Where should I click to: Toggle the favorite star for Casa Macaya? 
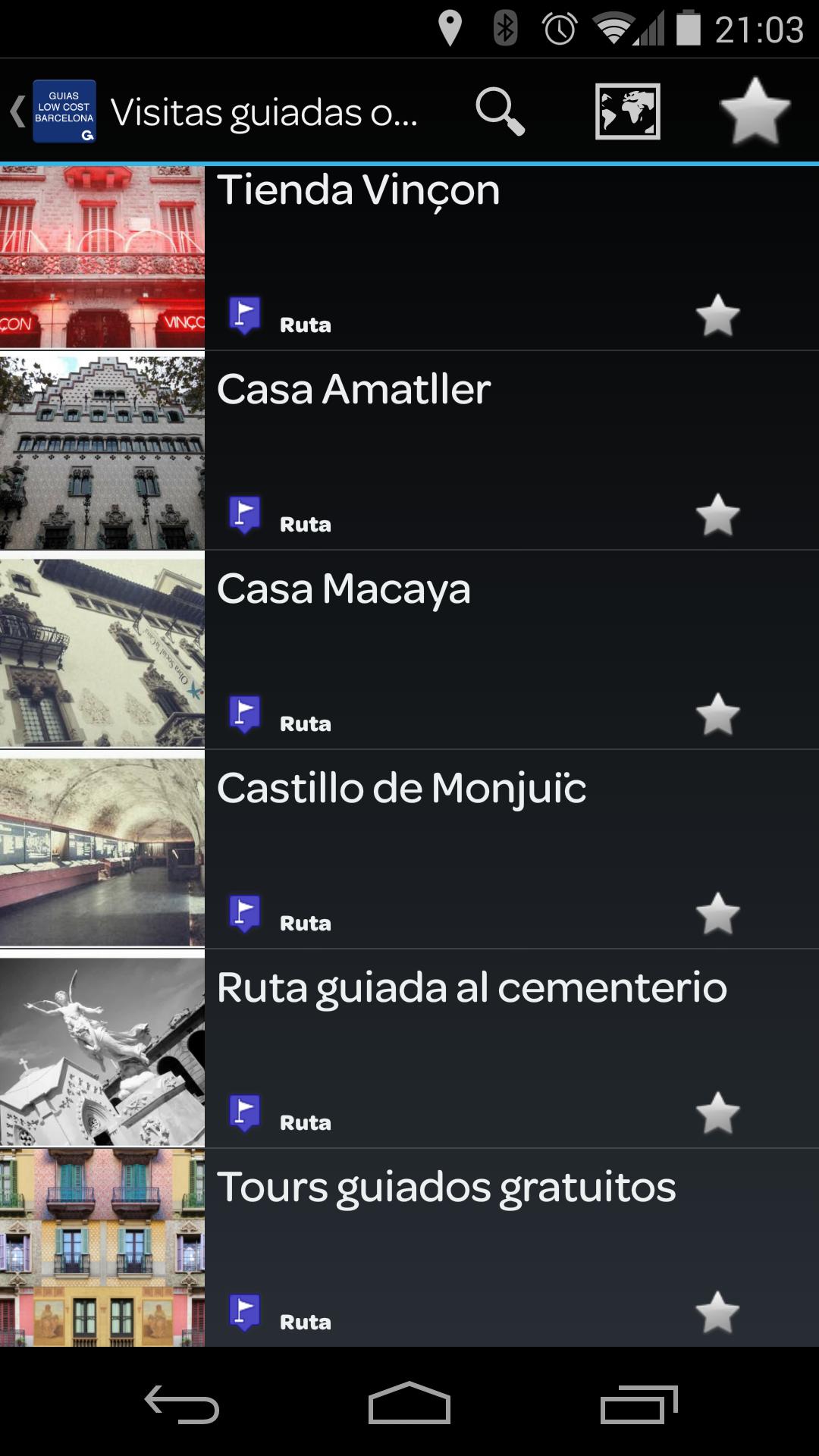718,713
